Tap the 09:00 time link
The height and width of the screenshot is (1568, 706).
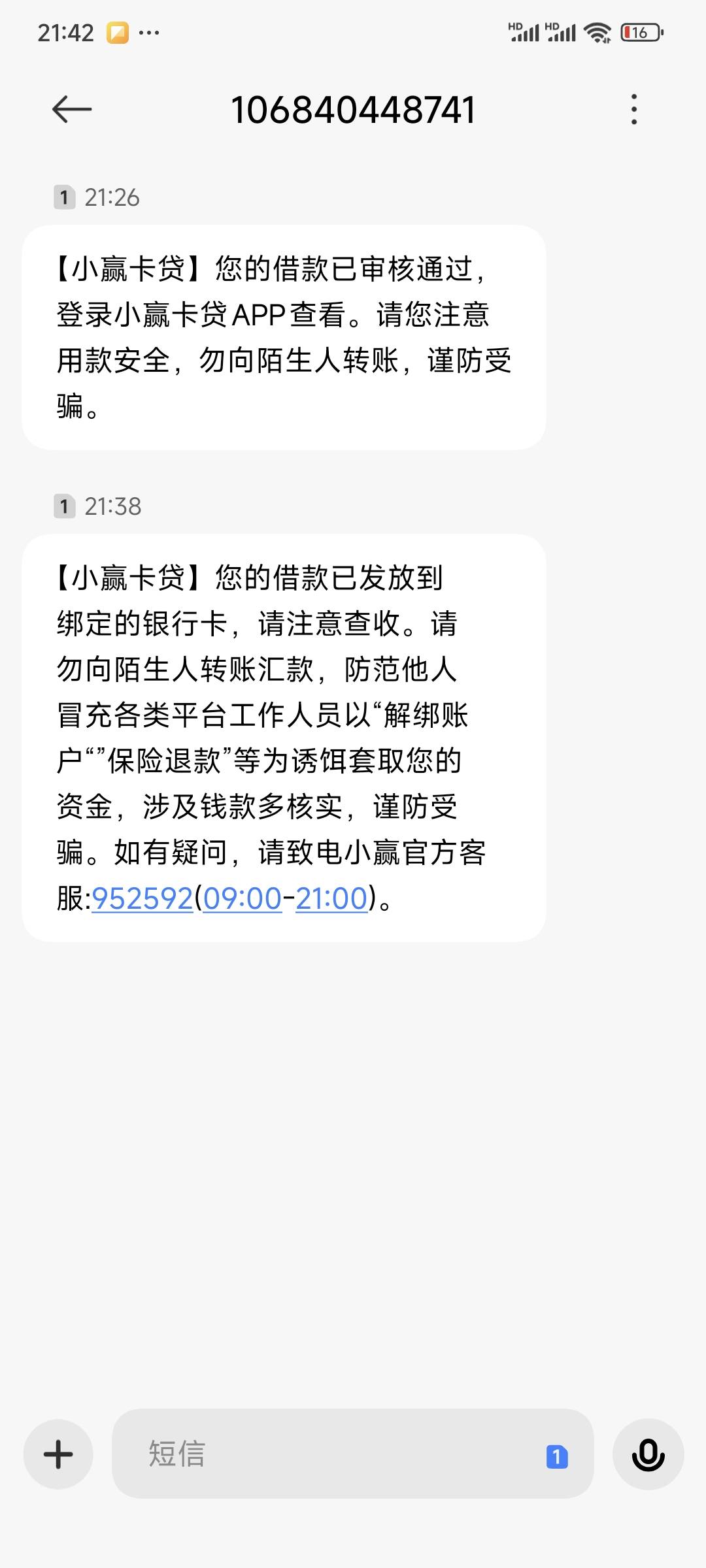(x=243, y=898)
